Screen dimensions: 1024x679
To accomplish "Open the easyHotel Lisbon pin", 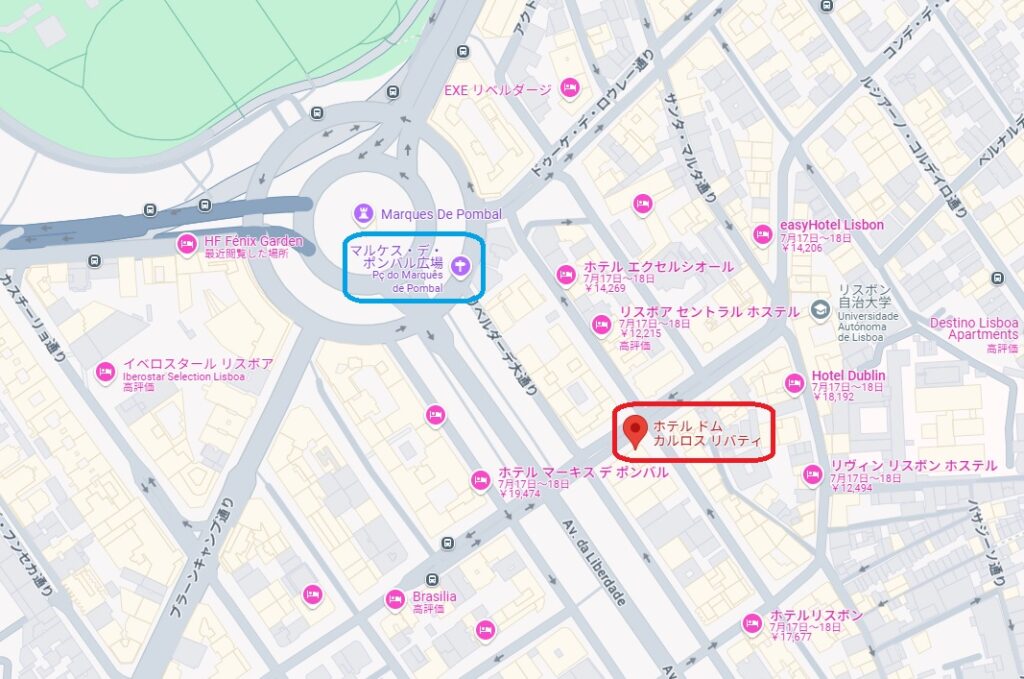I will tap(762, 234).
